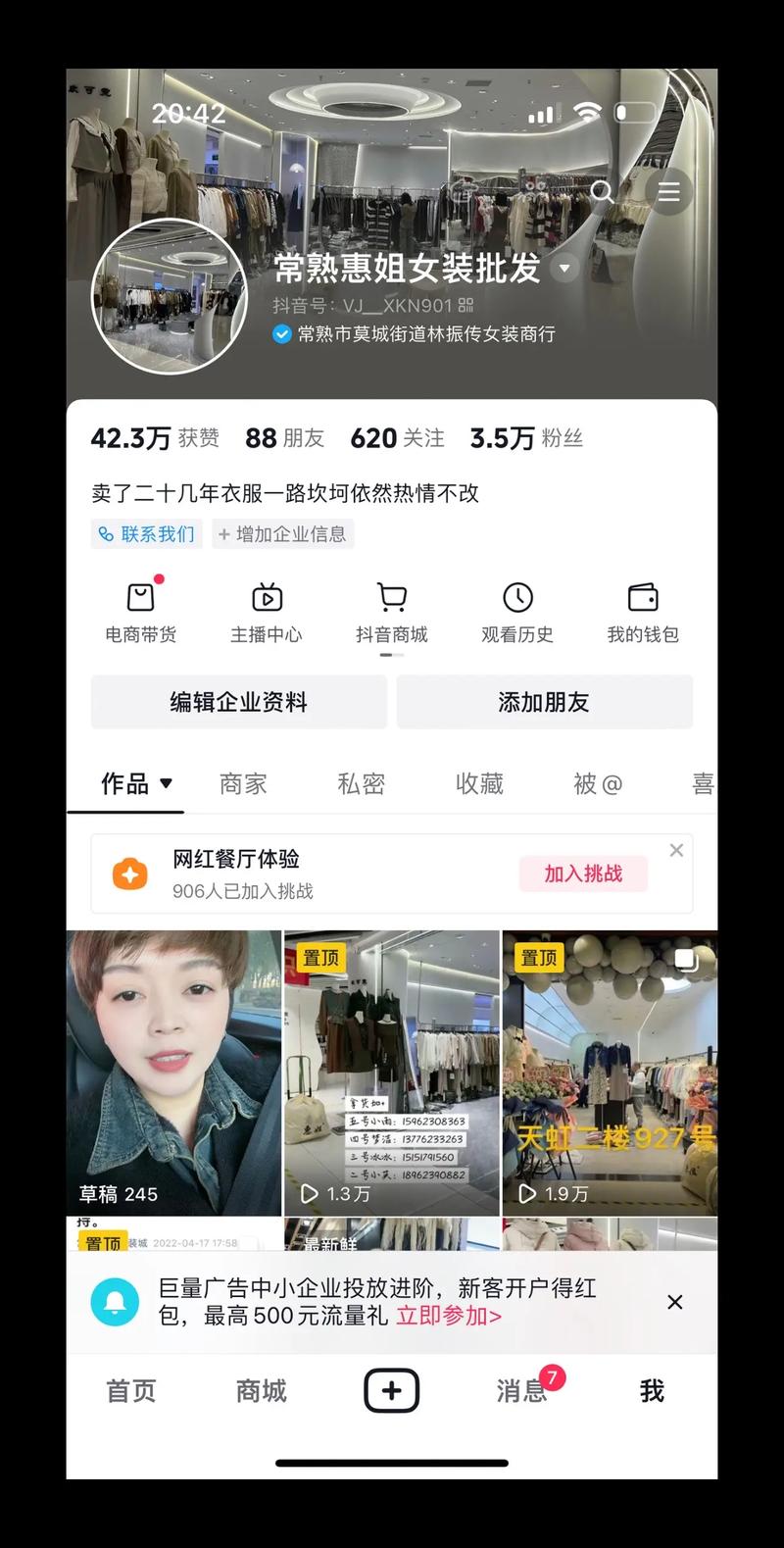The height and width of the screenshot is (1548, 784).
Task: Click the 加入挑战 challenge button
Action: [x=583, y=874]
